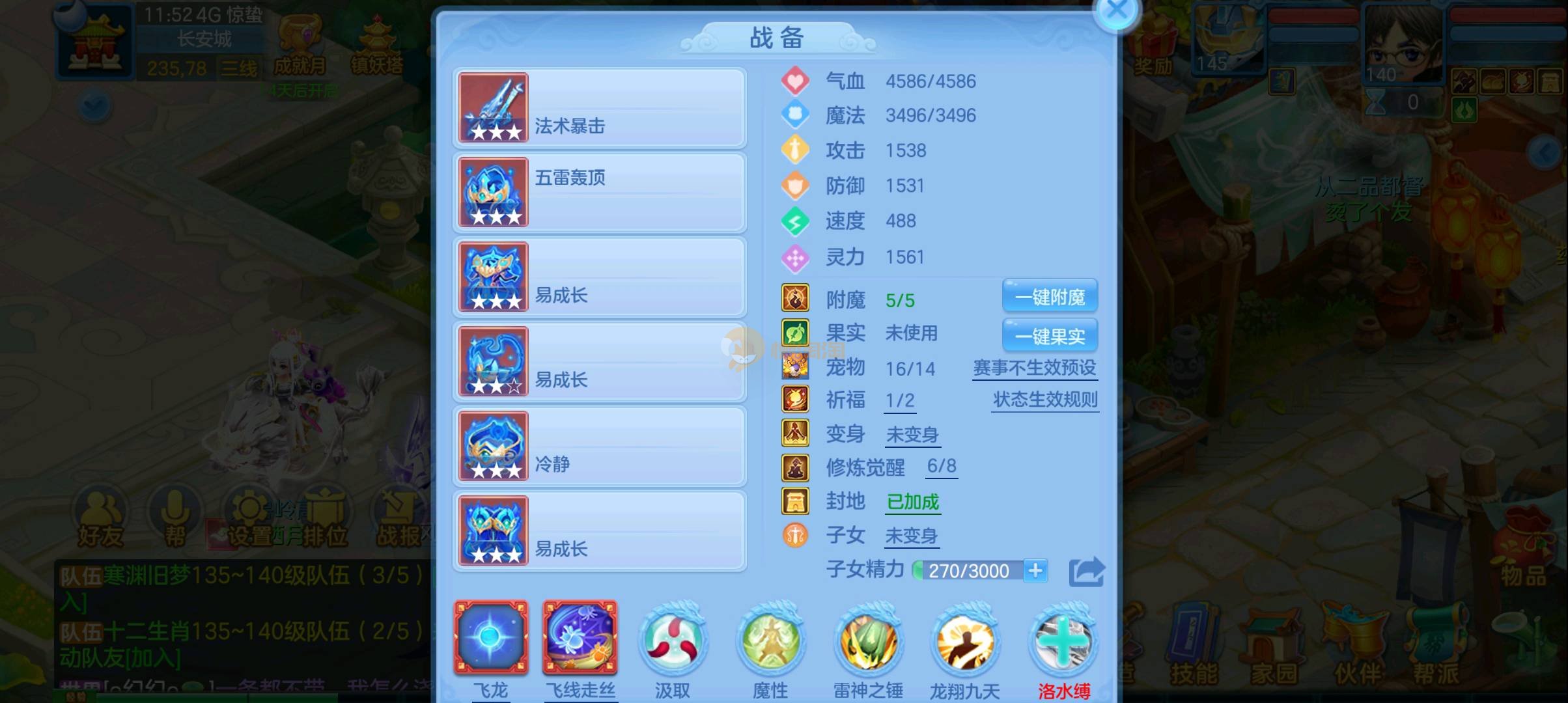Screen dimensions: 1568x703
Task: Tap the 一键果实 button
Action: click(x=1050, y=336)
